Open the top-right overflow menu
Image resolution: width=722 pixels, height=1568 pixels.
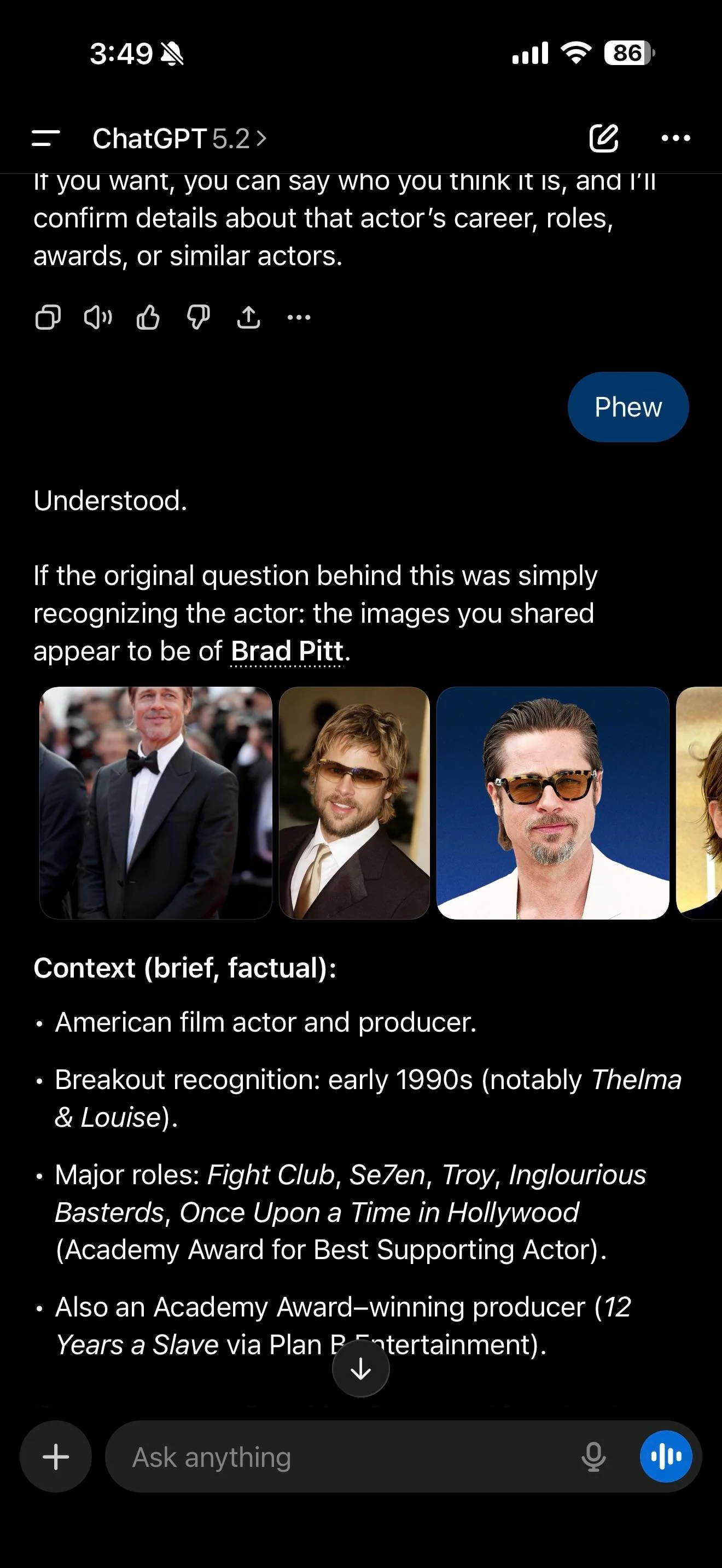(x=676, y=138)
